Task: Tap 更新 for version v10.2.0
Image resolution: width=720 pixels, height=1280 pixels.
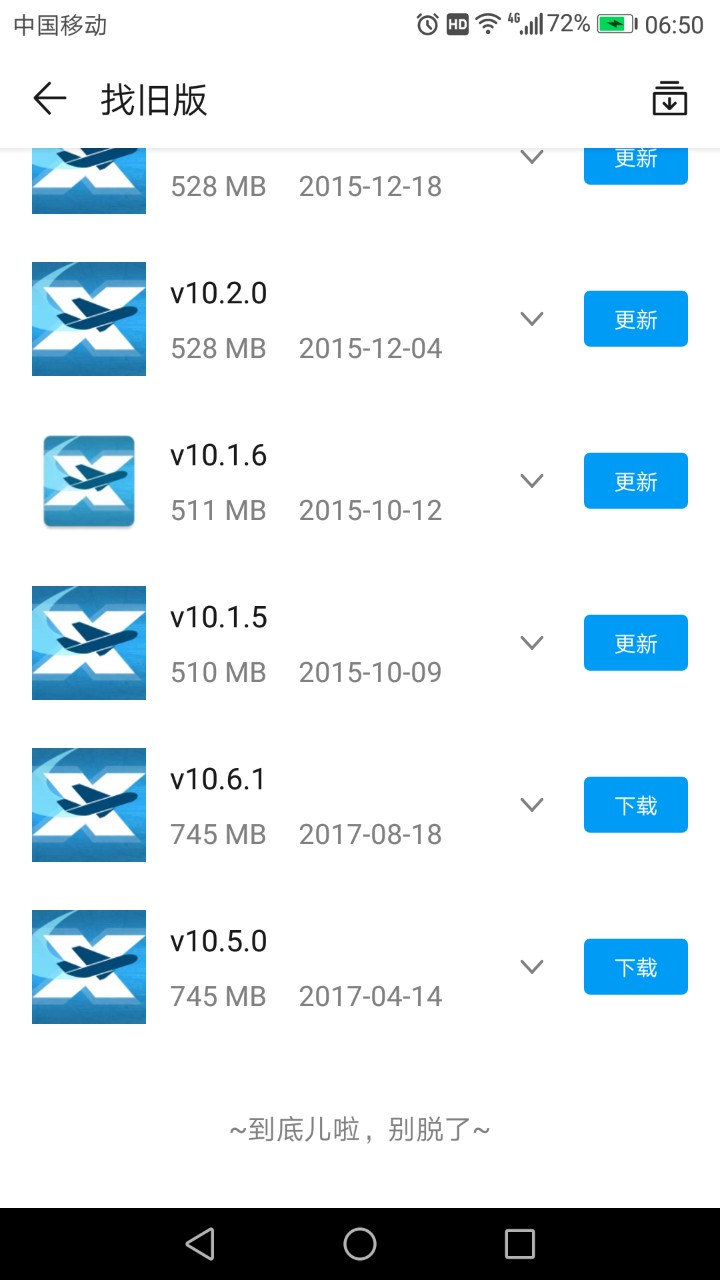Action: pyautogui.click(x=635, y=319)
